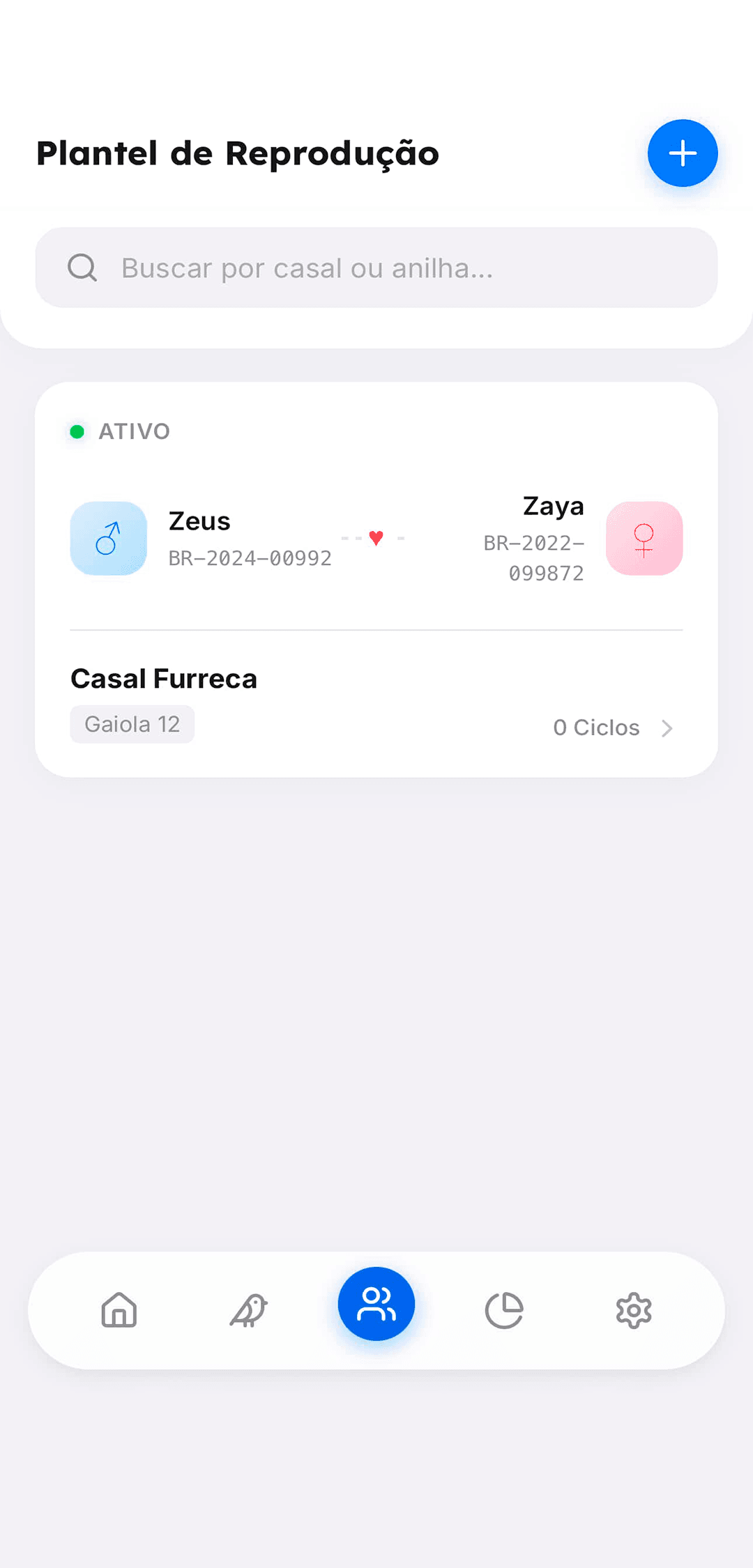Add a new pair with the plus button
The height and width of the screenshot is (1568, 753).
click(681, 153)
